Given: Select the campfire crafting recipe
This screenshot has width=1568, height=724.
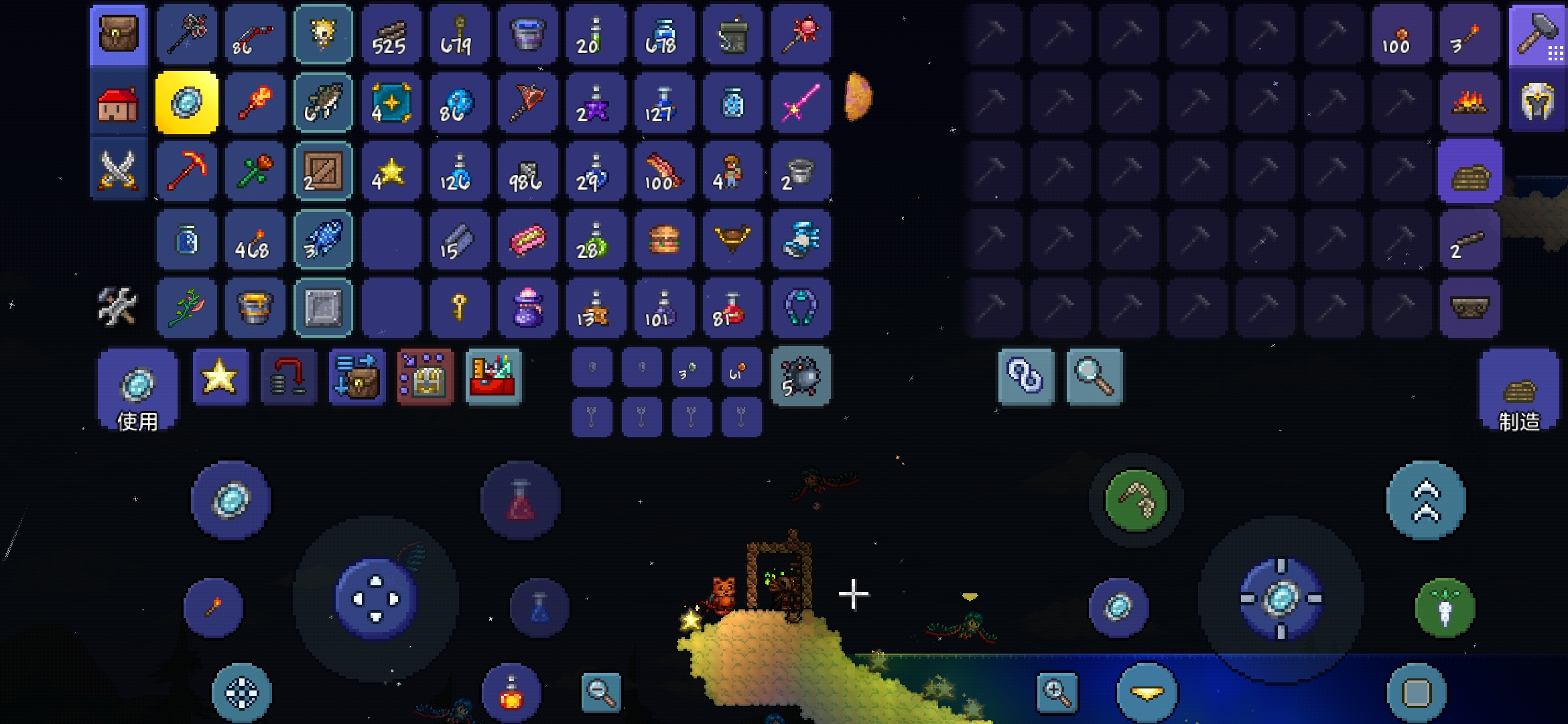Looking at the screenshot, I should pyautogui.click(x=1469, y=103).
